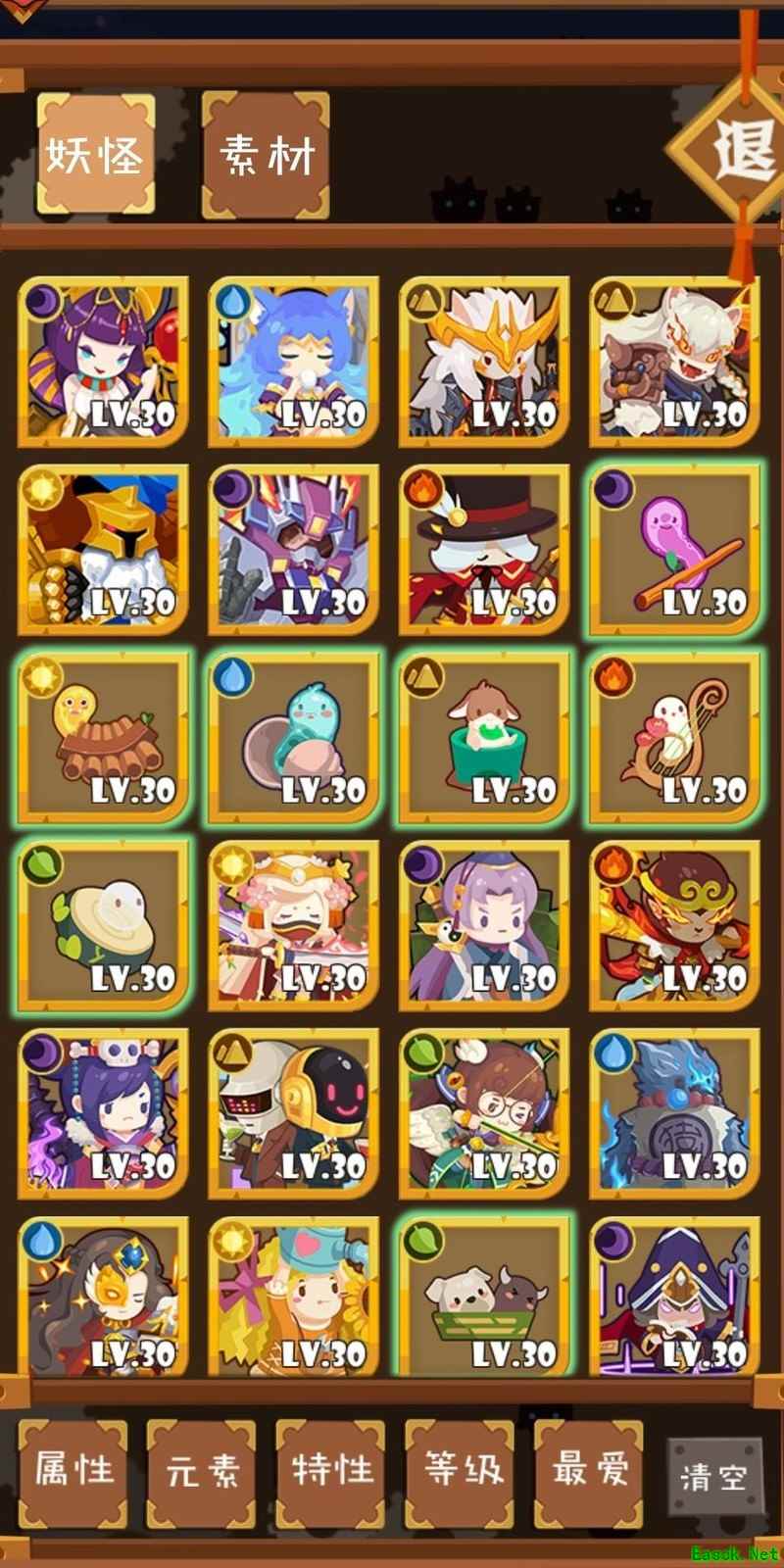Switch to the 妖怪 tab
784x1568 pixels.
point(96,155)
